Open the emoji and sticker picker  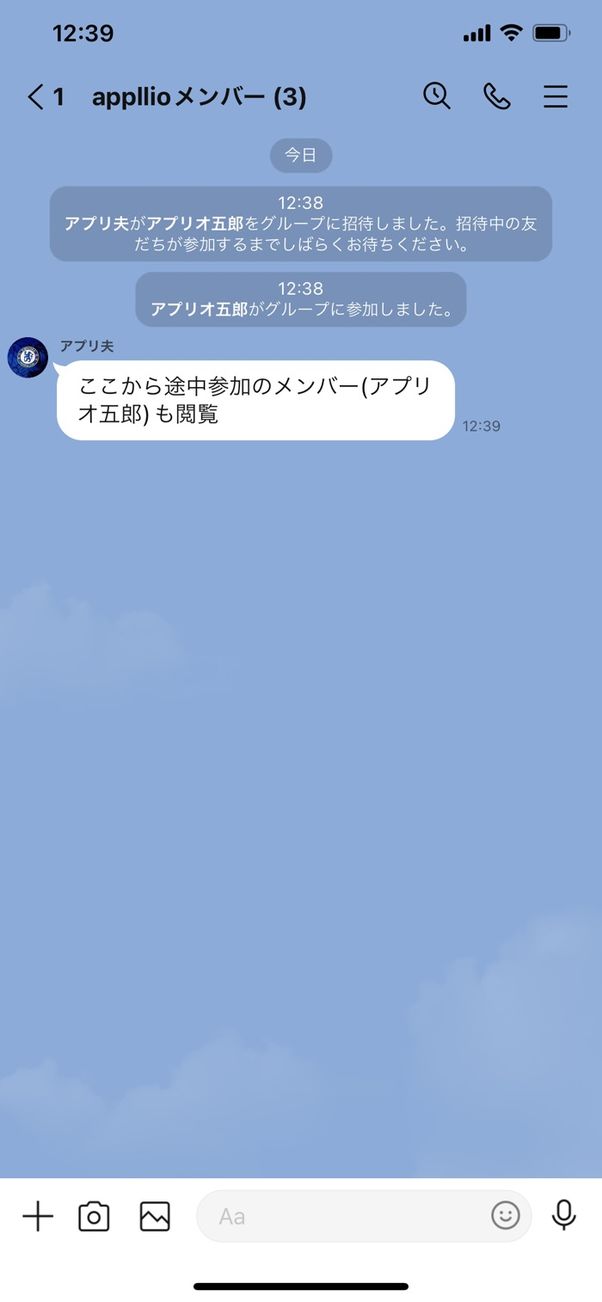(506, 1215)
